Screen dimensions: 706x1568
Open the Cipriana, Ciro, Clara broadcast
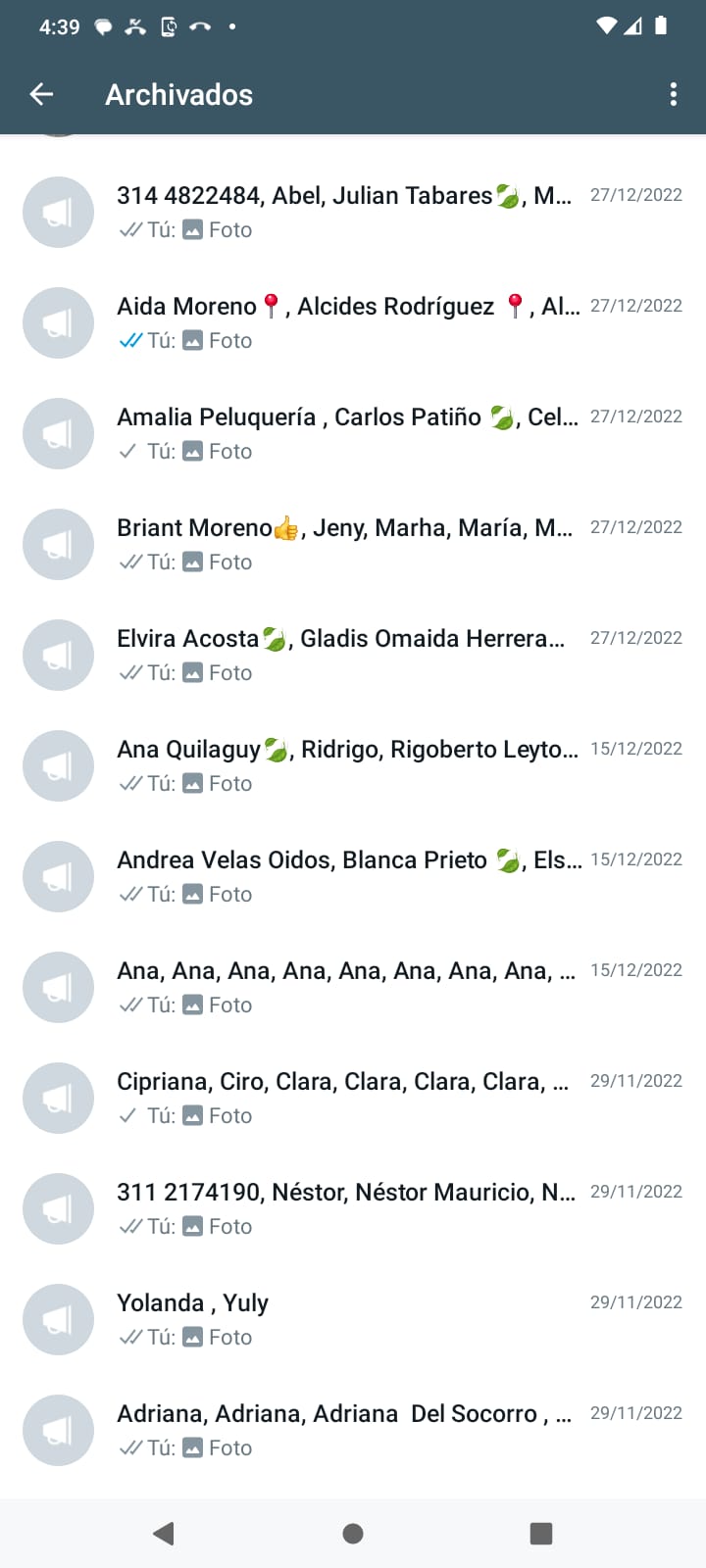click(343, 1098)
